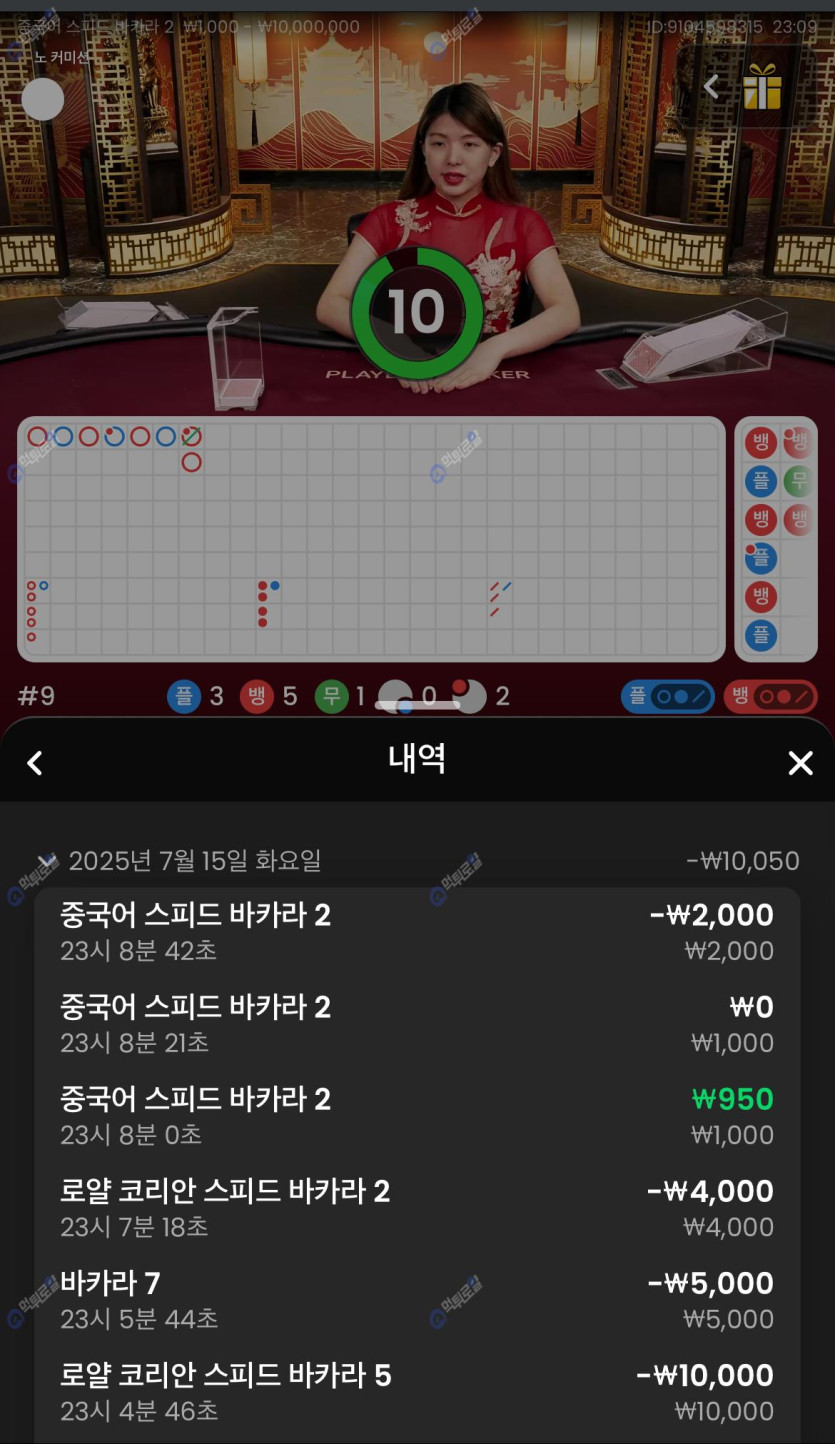835x1444 pixels.
Task: Open the 바카라 7 bet record
Action: pos(417,1299)
